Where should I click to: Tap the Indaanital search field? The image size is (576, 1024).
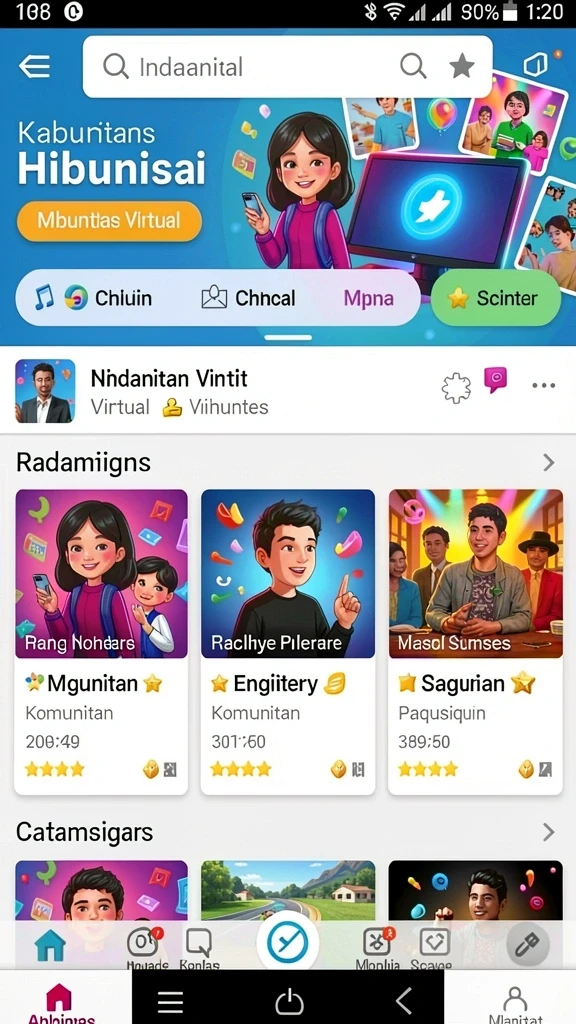pos(287,67)
